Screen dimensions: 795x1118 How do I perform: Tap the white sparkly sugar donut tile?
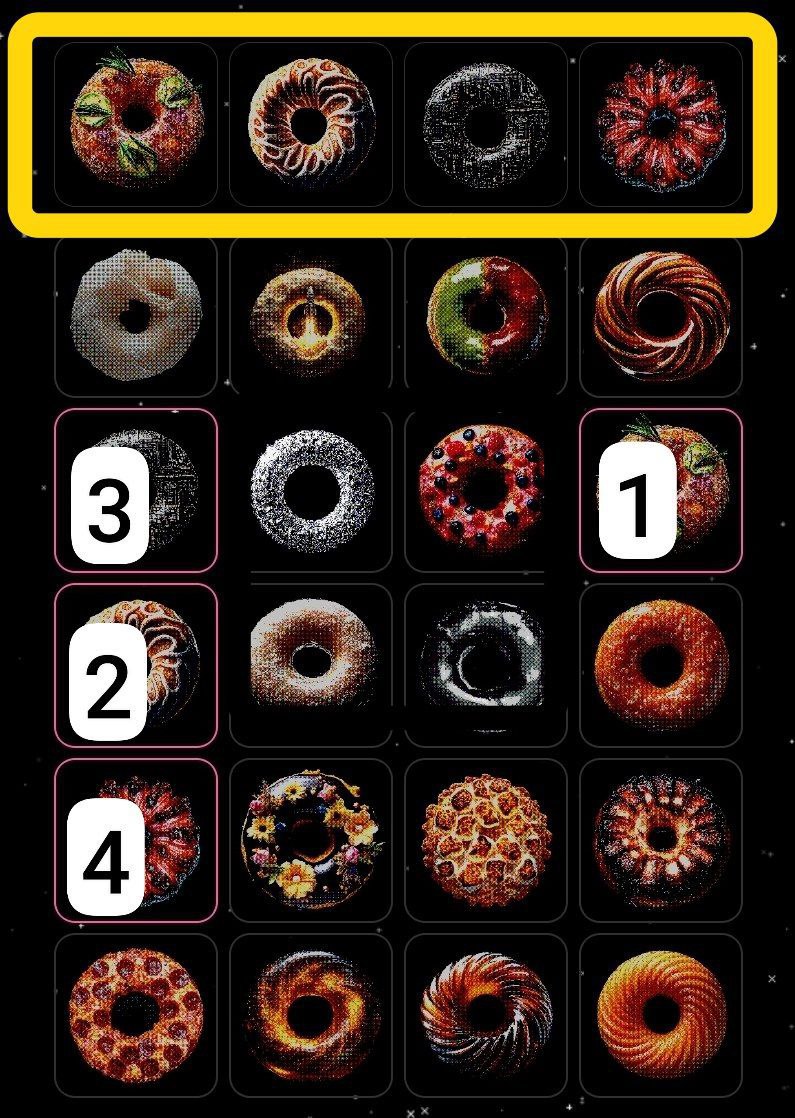tap(311, 490)
